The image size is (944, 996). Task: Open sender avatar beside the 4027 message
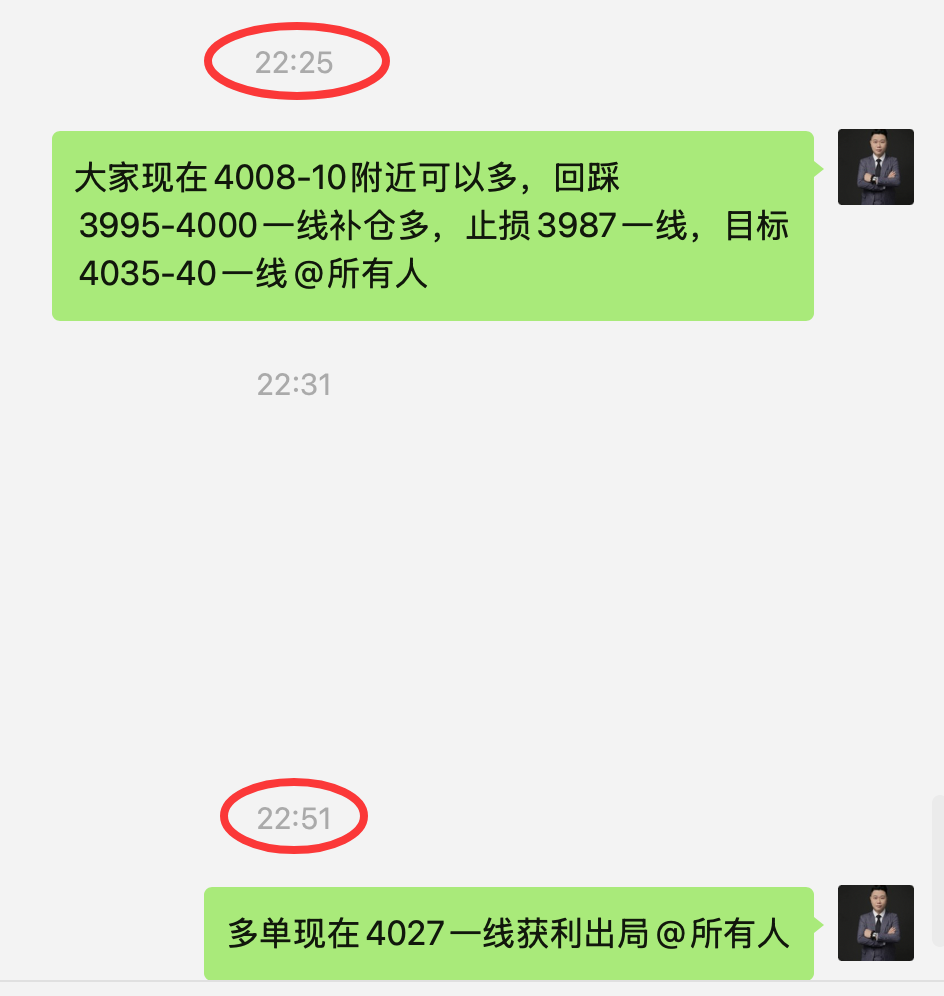875,922
